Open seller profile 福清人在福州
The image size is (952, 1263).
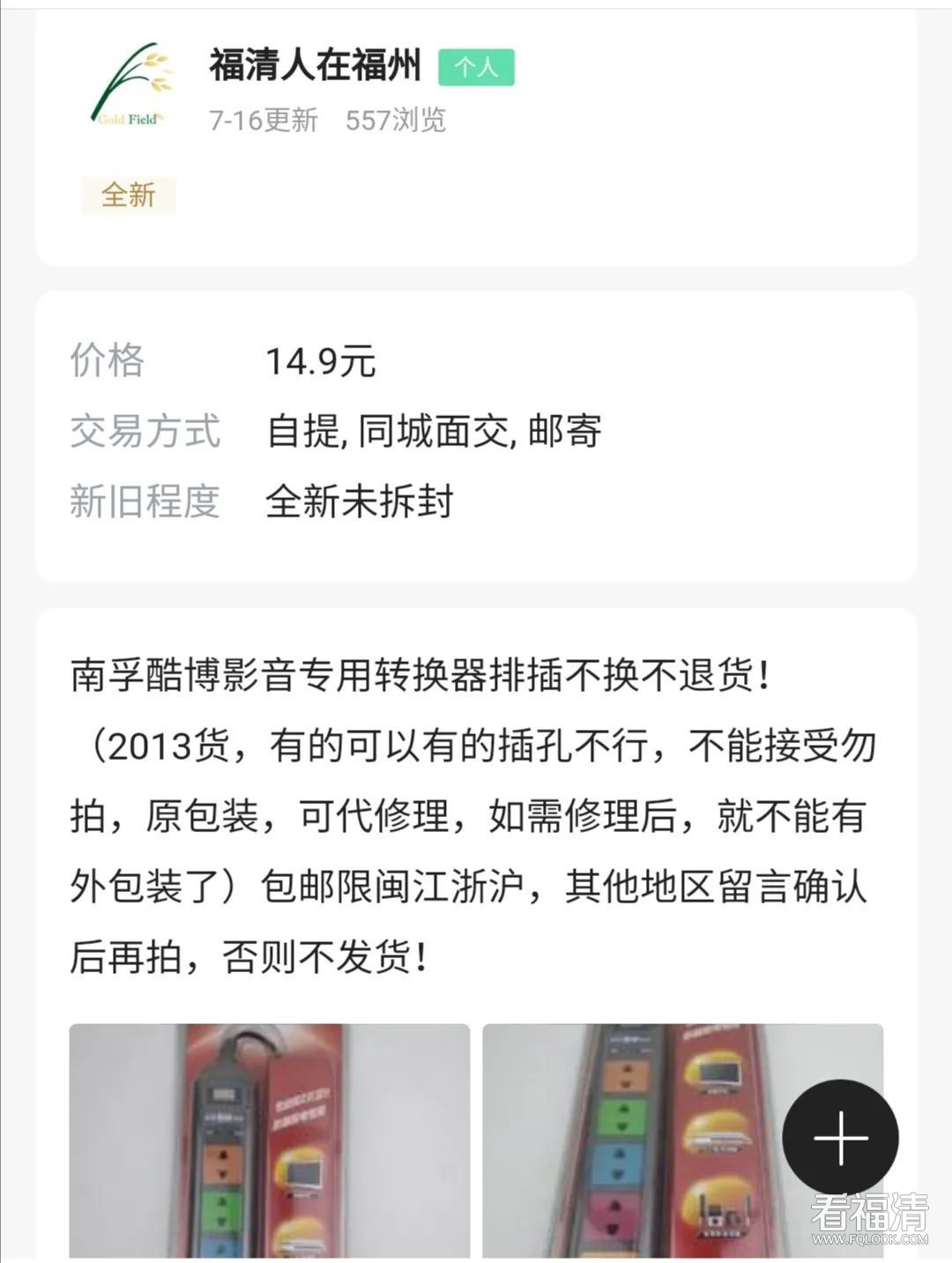315,66
